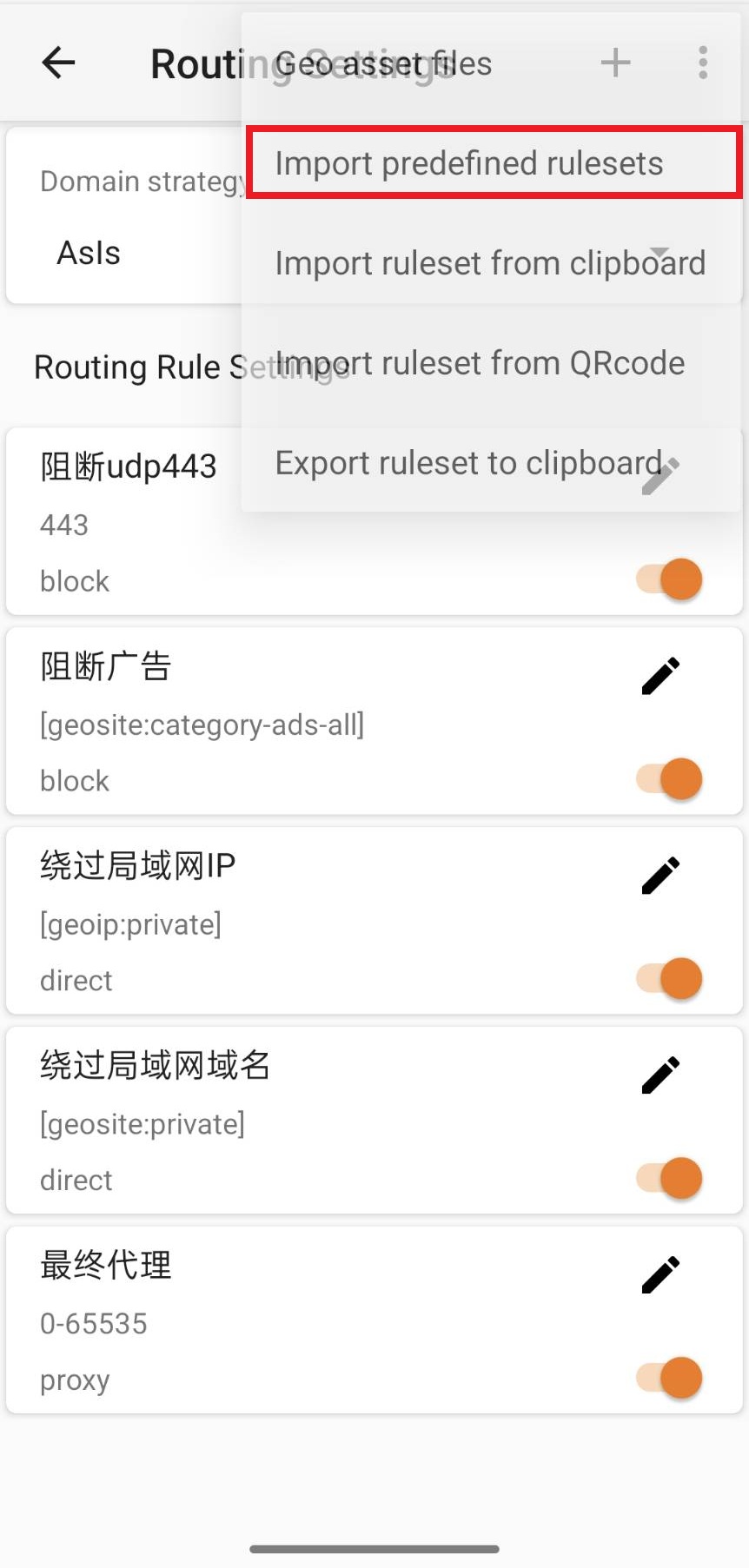
Task: Edit the 最终代理 rule
Action: (x=660, y=1274)
